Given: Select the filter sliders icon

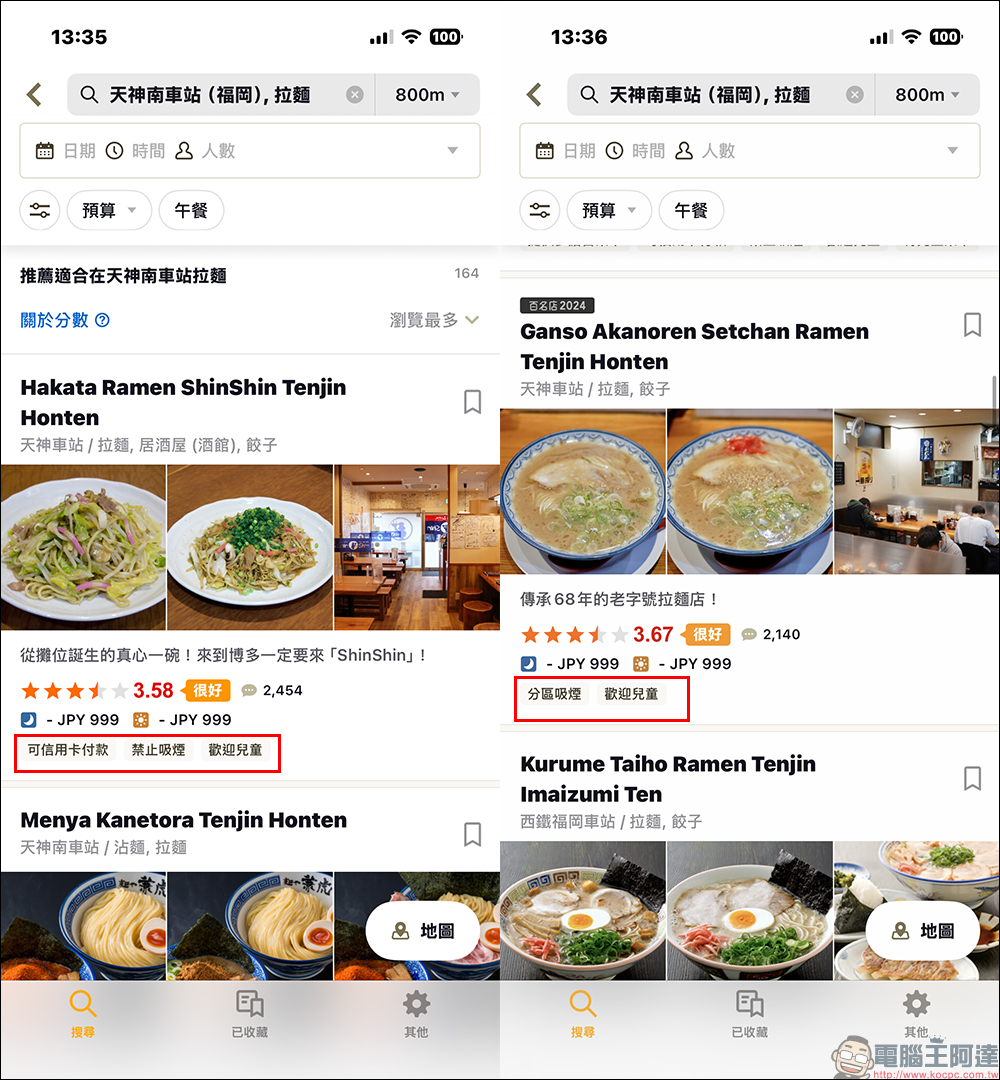Looking at the screenshot, I should pyautogui.click(x=40, y=211).
